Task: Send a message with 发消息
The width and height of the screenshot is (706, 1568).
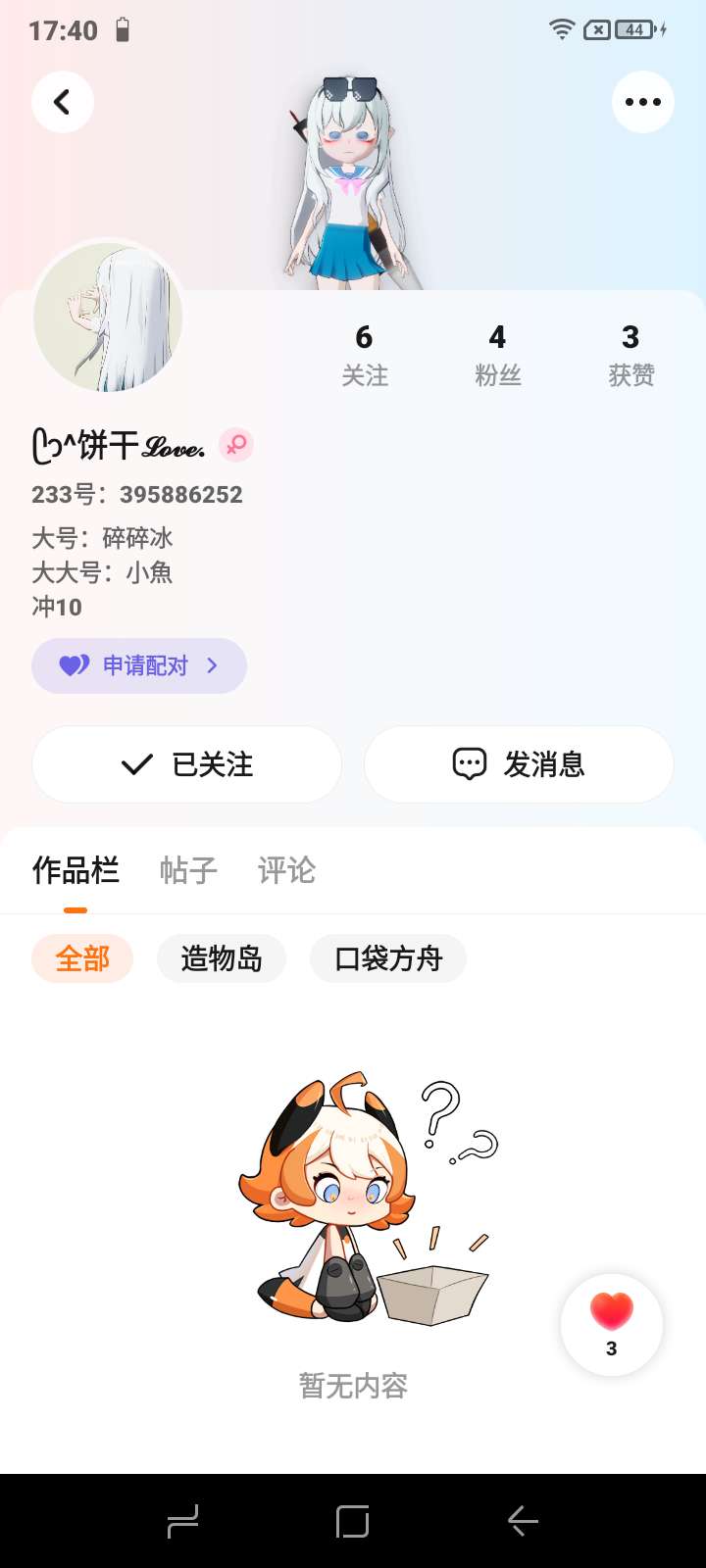Action: tap(519, 764)
